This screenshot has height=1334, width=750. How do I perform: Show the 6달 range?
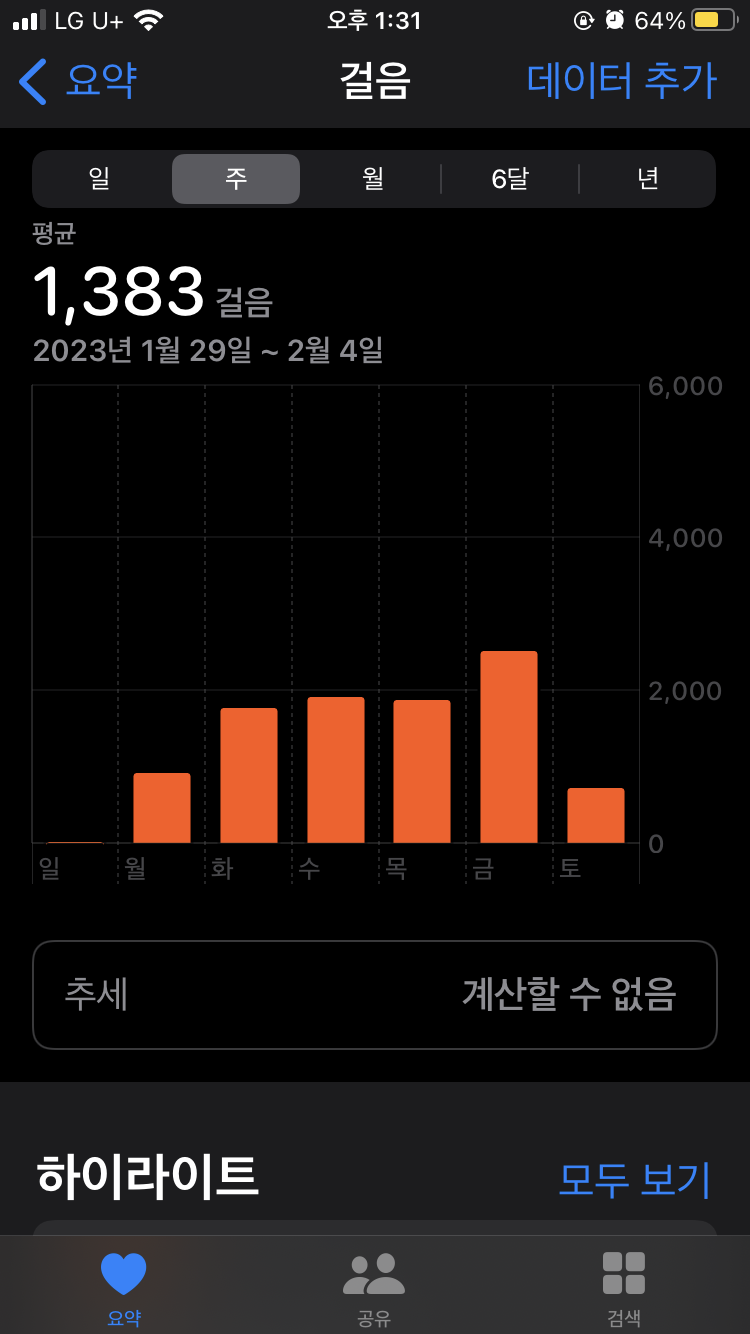(x=510, y=179)
